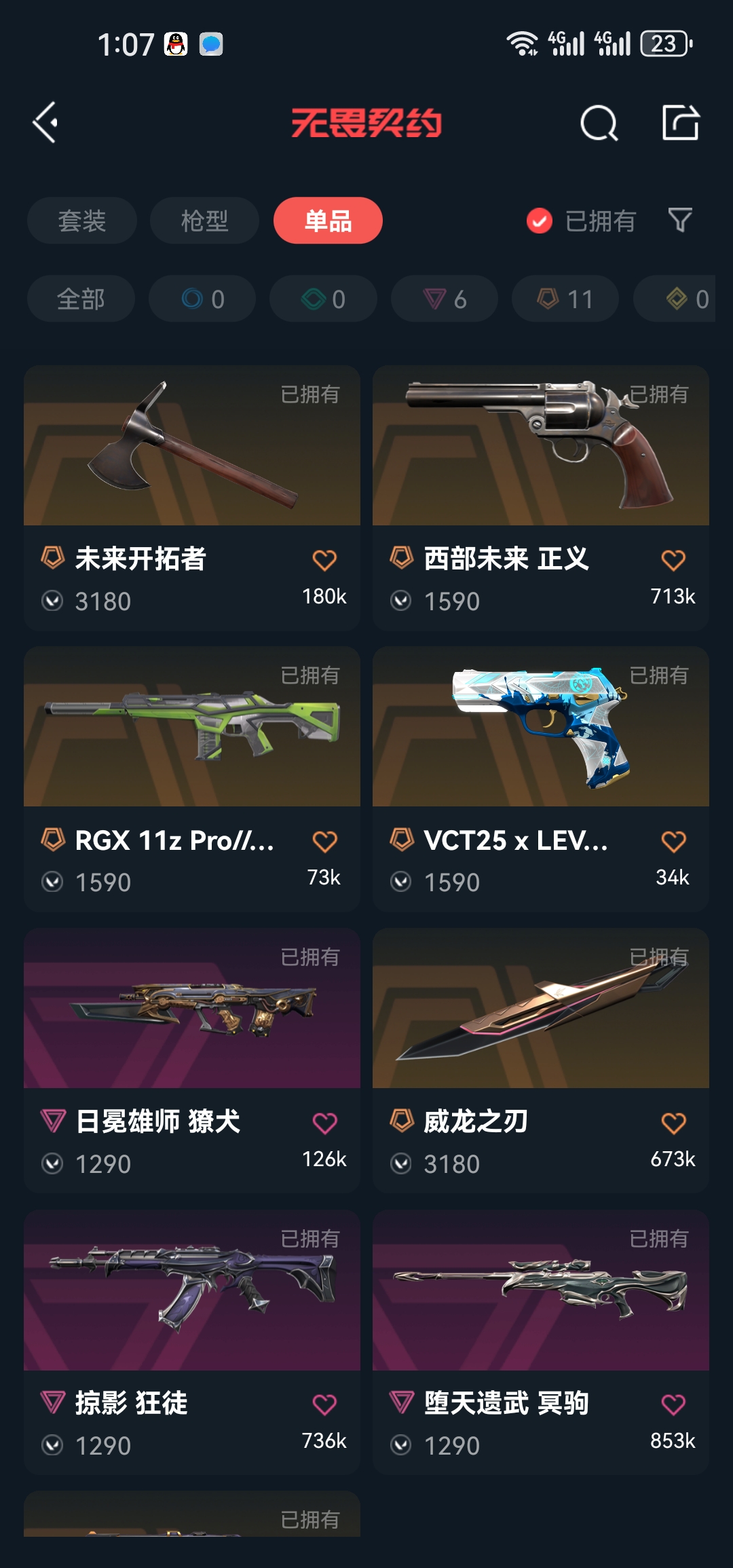
Task: Switch to the 枪型 tab
Action: pos(204,221)
